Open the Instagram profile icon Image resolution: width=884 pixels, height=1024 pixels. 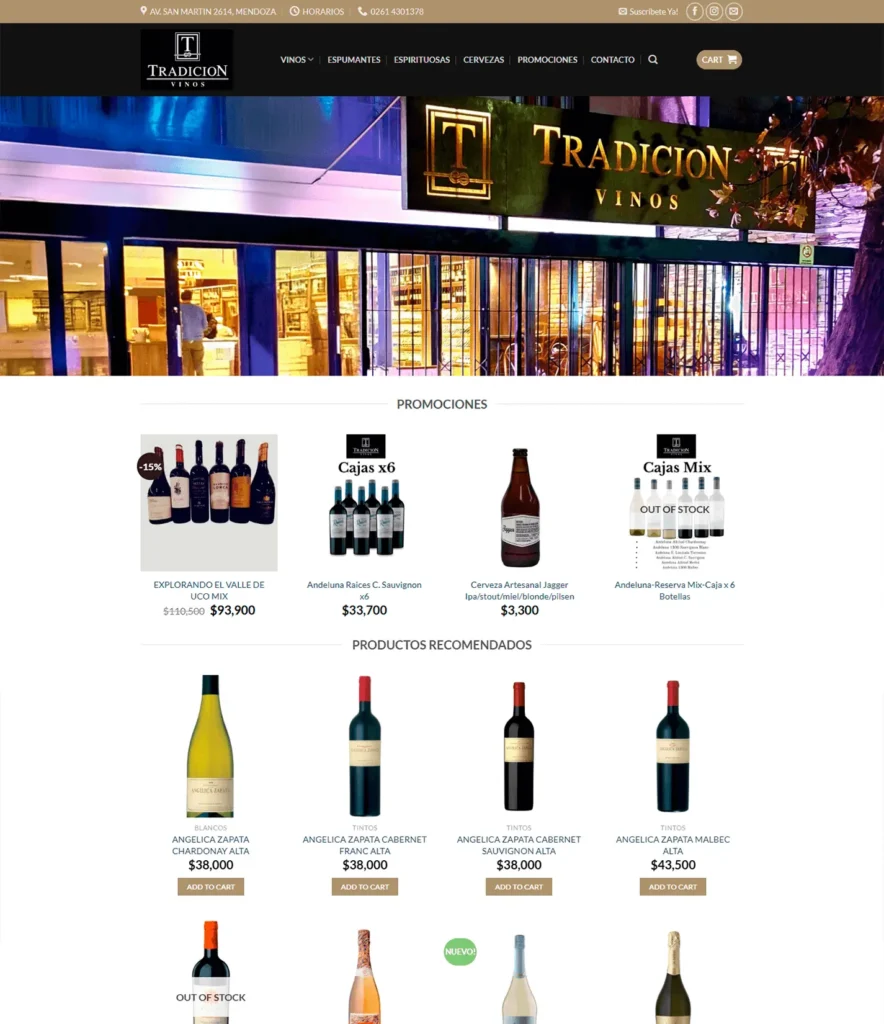pyautogui.click(x=714, y=12)
